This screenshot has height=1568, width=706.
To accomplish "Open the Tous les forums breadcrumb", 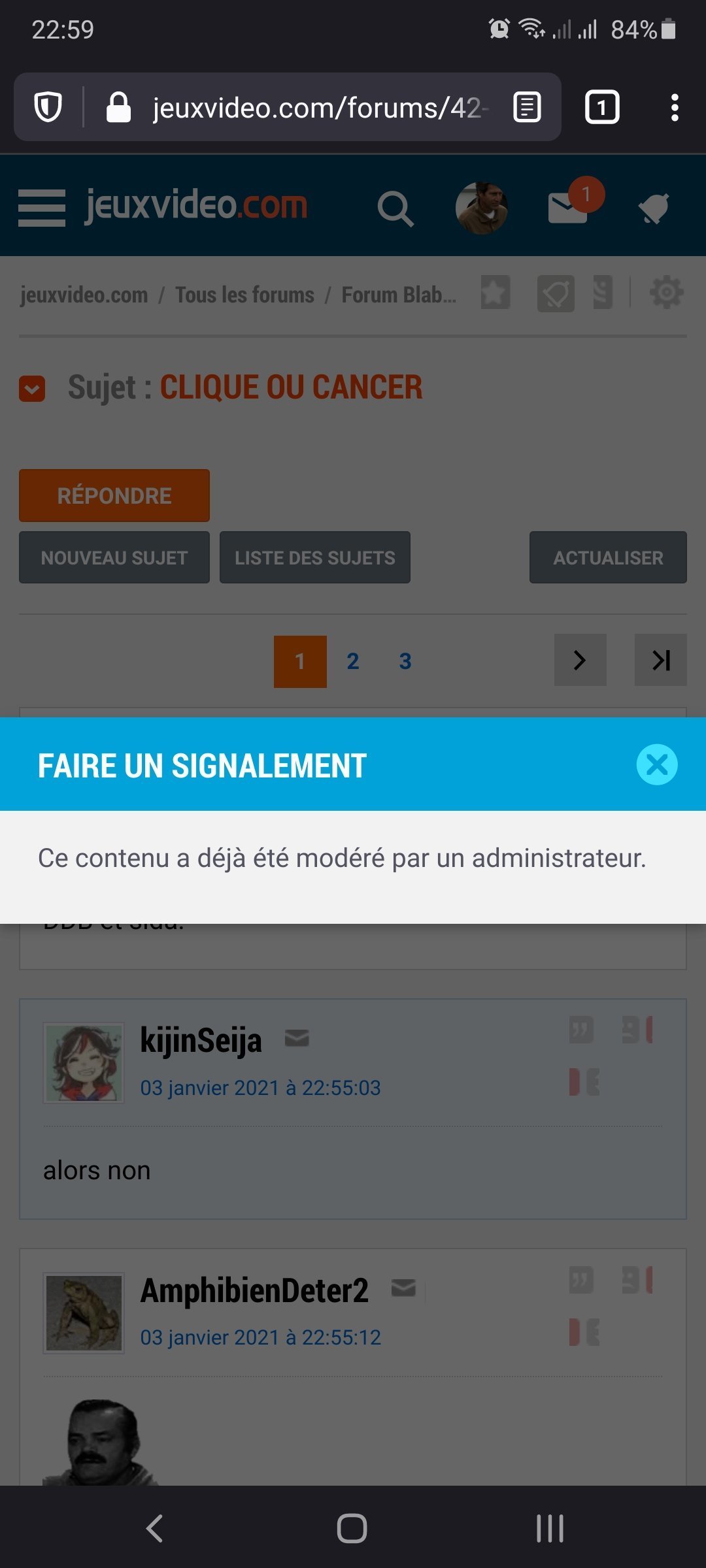I will 245,295.
